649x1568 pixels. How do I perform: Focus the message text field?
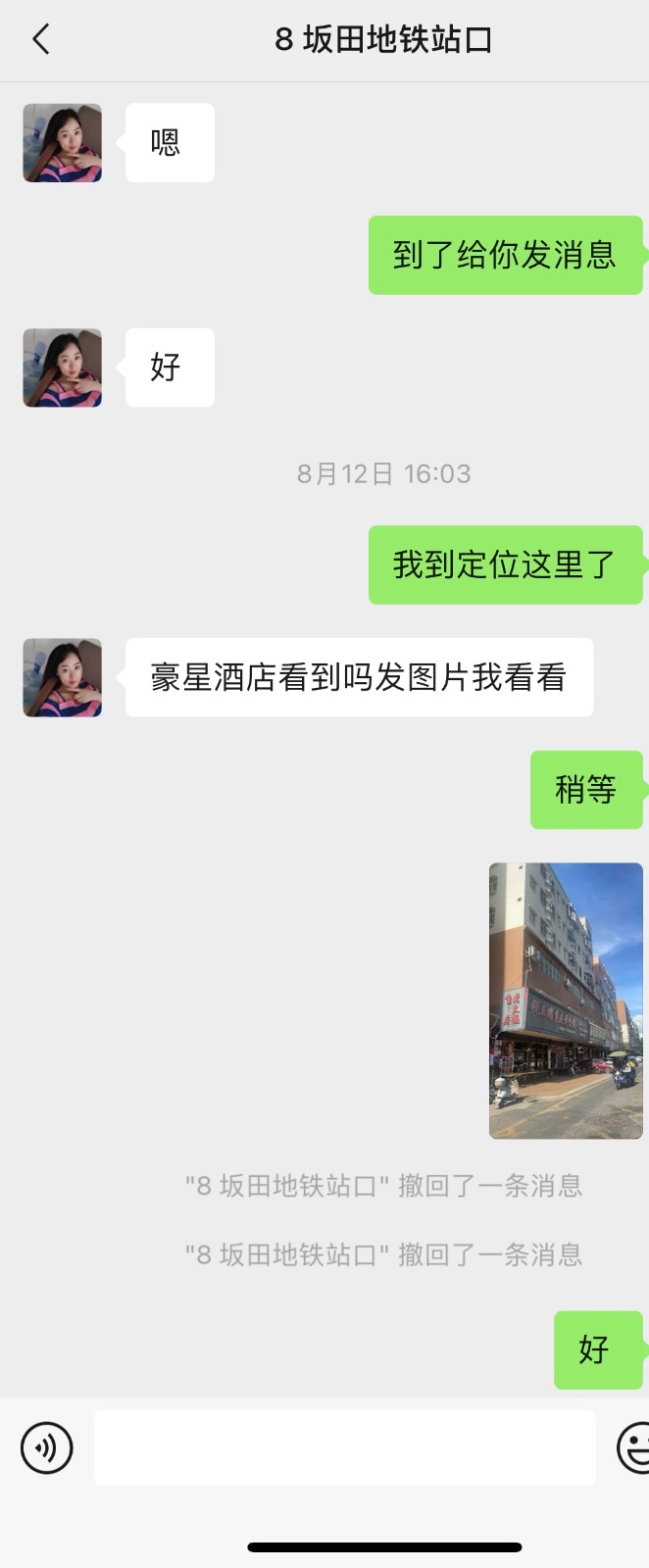[x=344, y=1447]
